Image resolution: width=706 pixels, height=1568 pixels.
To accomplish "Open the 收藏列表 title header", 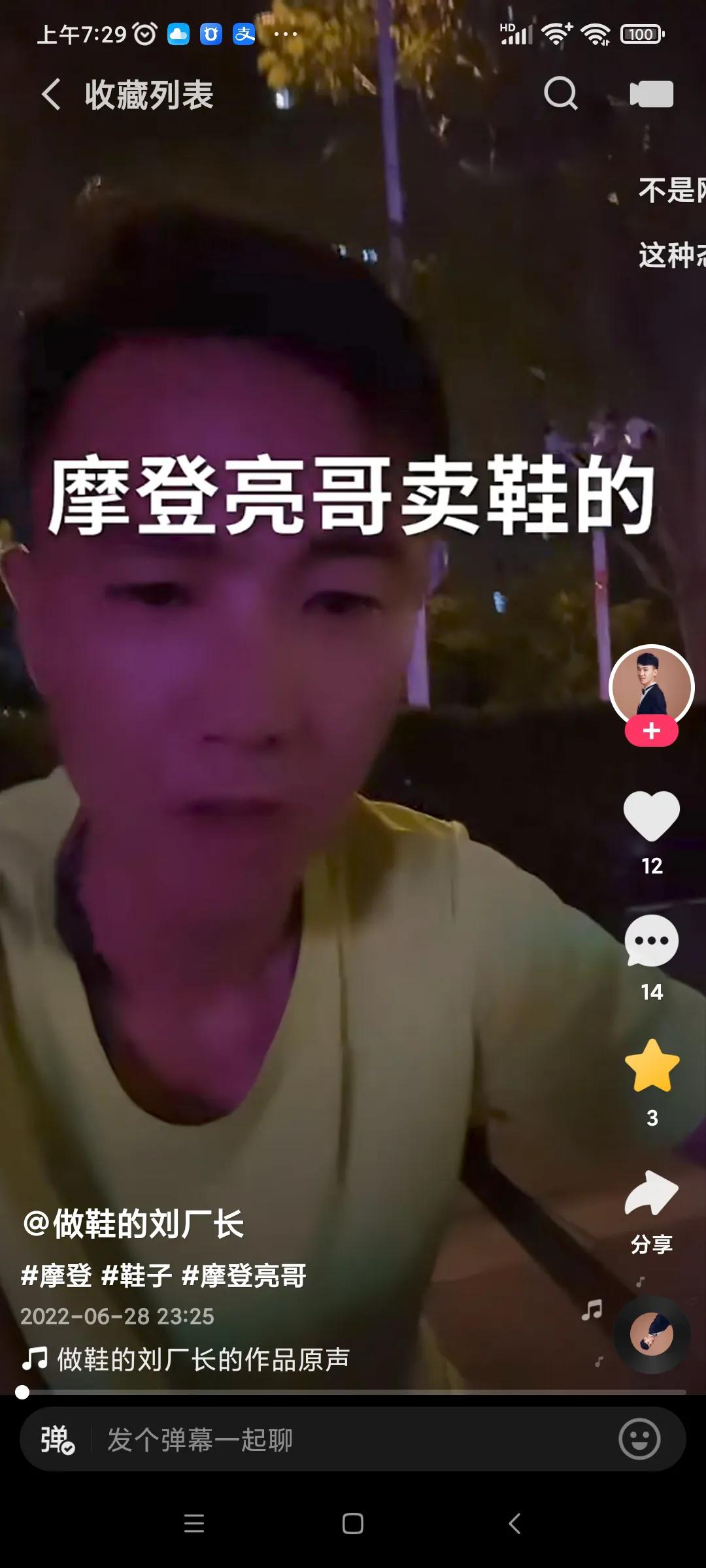I will [150, 95].
